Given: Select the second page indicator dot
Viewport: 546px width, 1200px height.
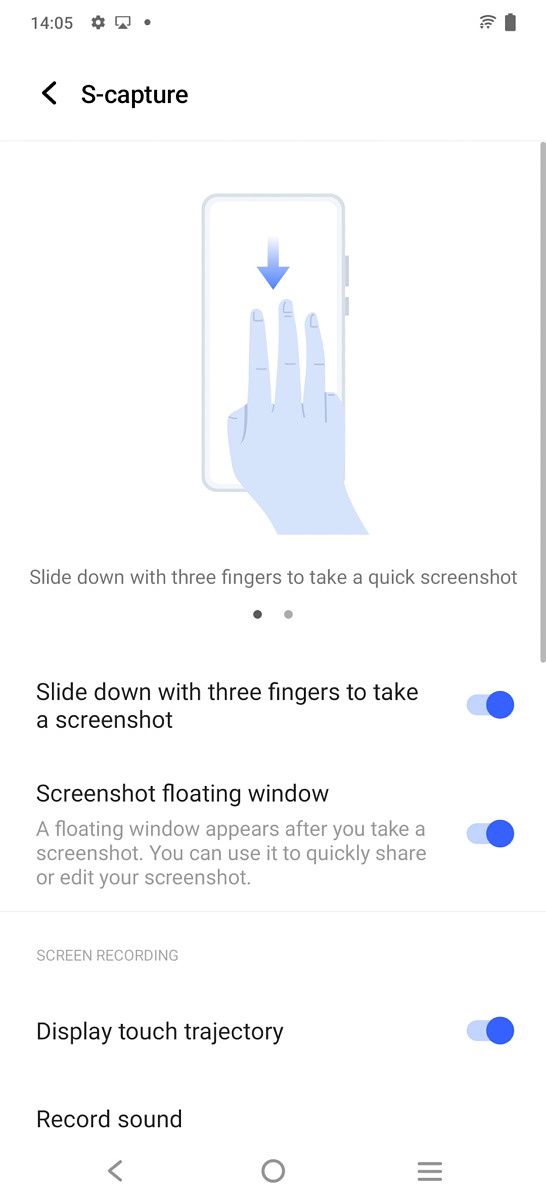Looking at the screenshot, I should [288, 614].
